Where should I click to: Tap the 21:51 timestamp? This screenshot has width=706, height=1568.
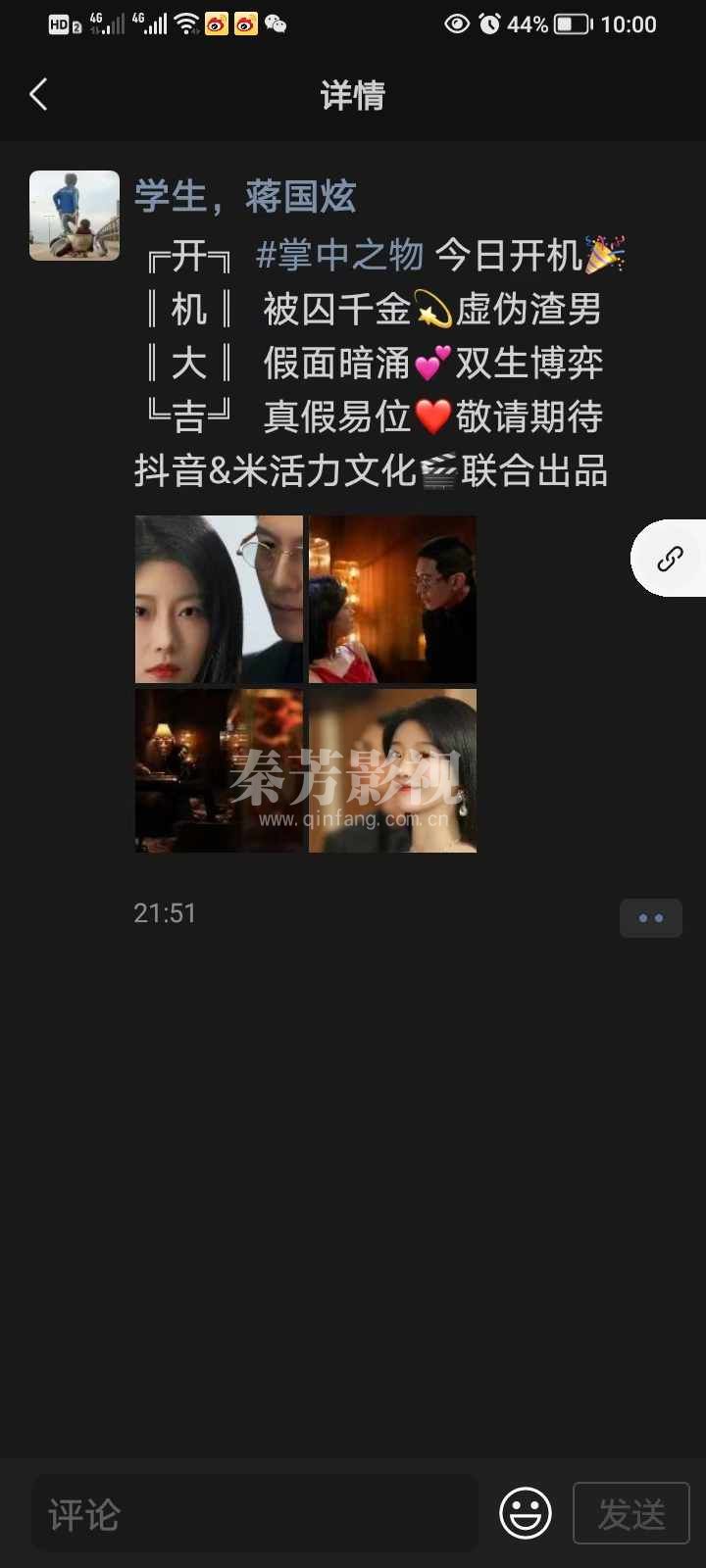[164, 913]
